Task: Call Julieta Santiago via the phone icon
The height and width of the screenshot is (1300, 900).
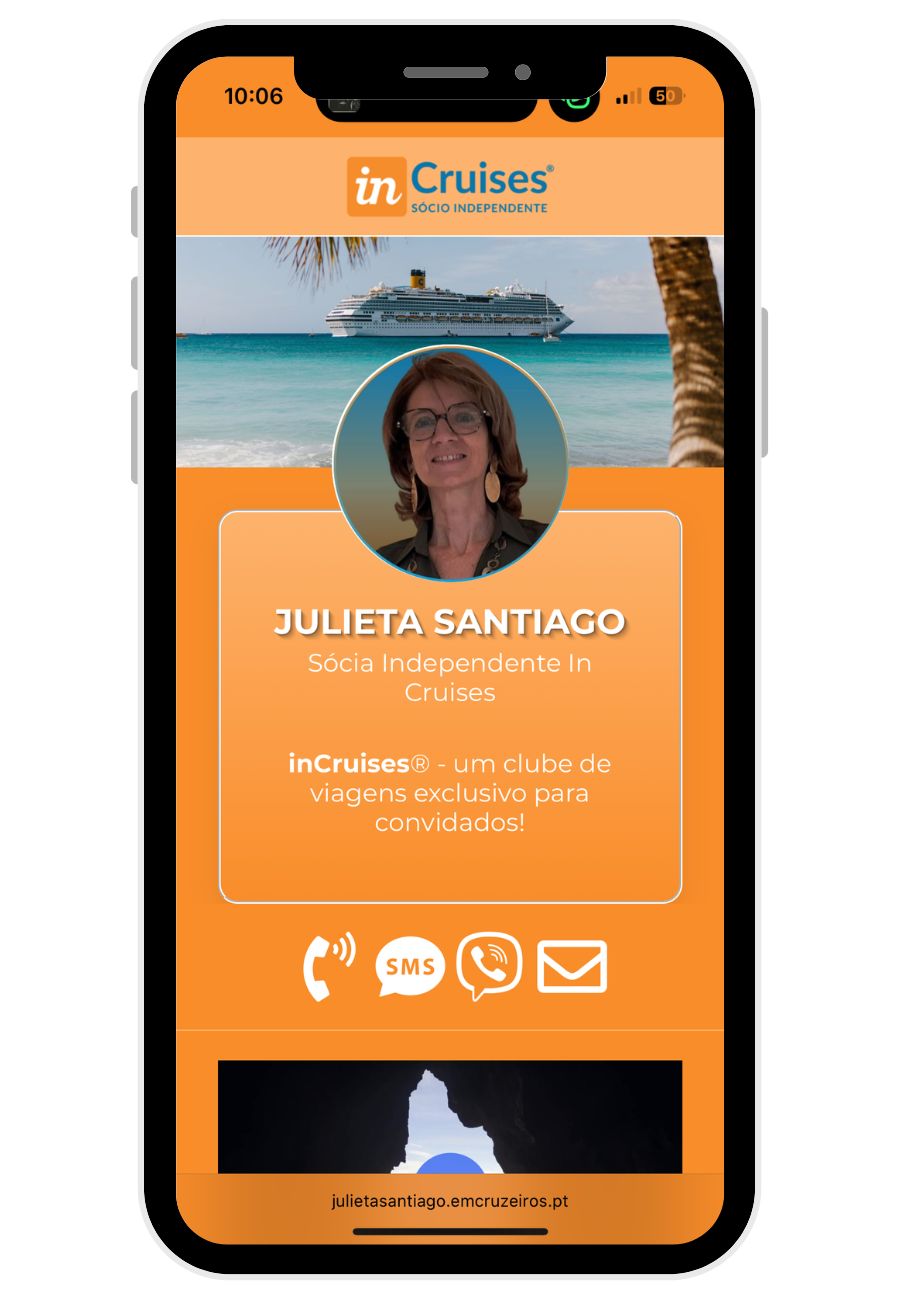Action: pyautogui.click(x=329, y=967)
